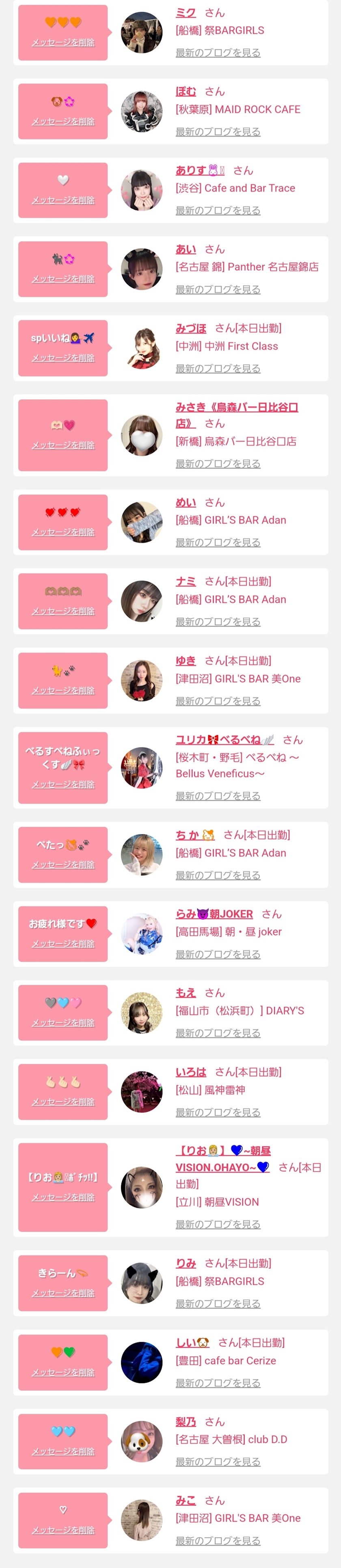This screenshot has width=341, height=1568.
Task: View めい's latest blog
Action: pyautogui.click(x=218, y=542)
